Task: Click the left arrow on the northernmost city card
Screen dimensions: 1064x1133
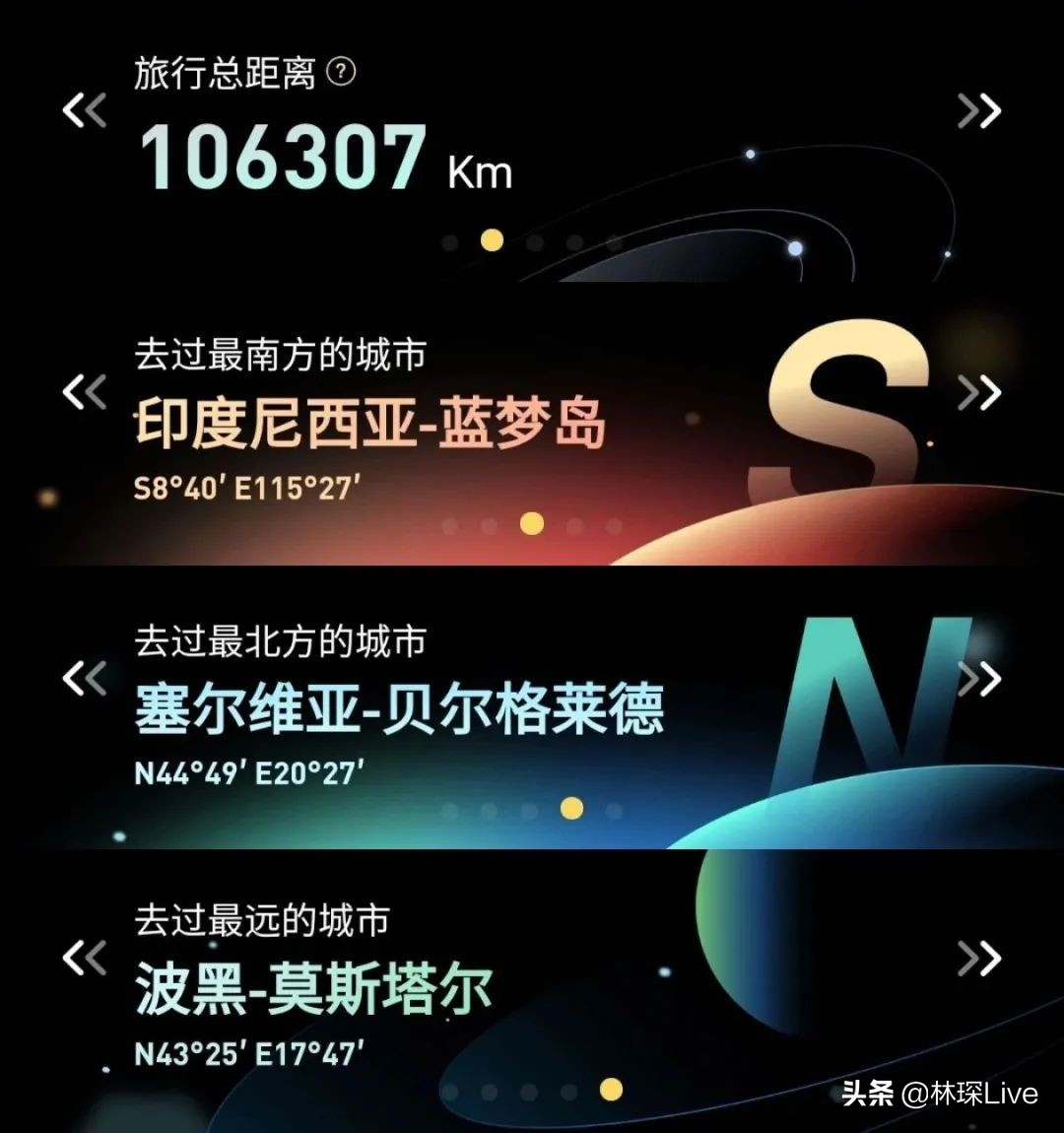Action: pos(84,678)
